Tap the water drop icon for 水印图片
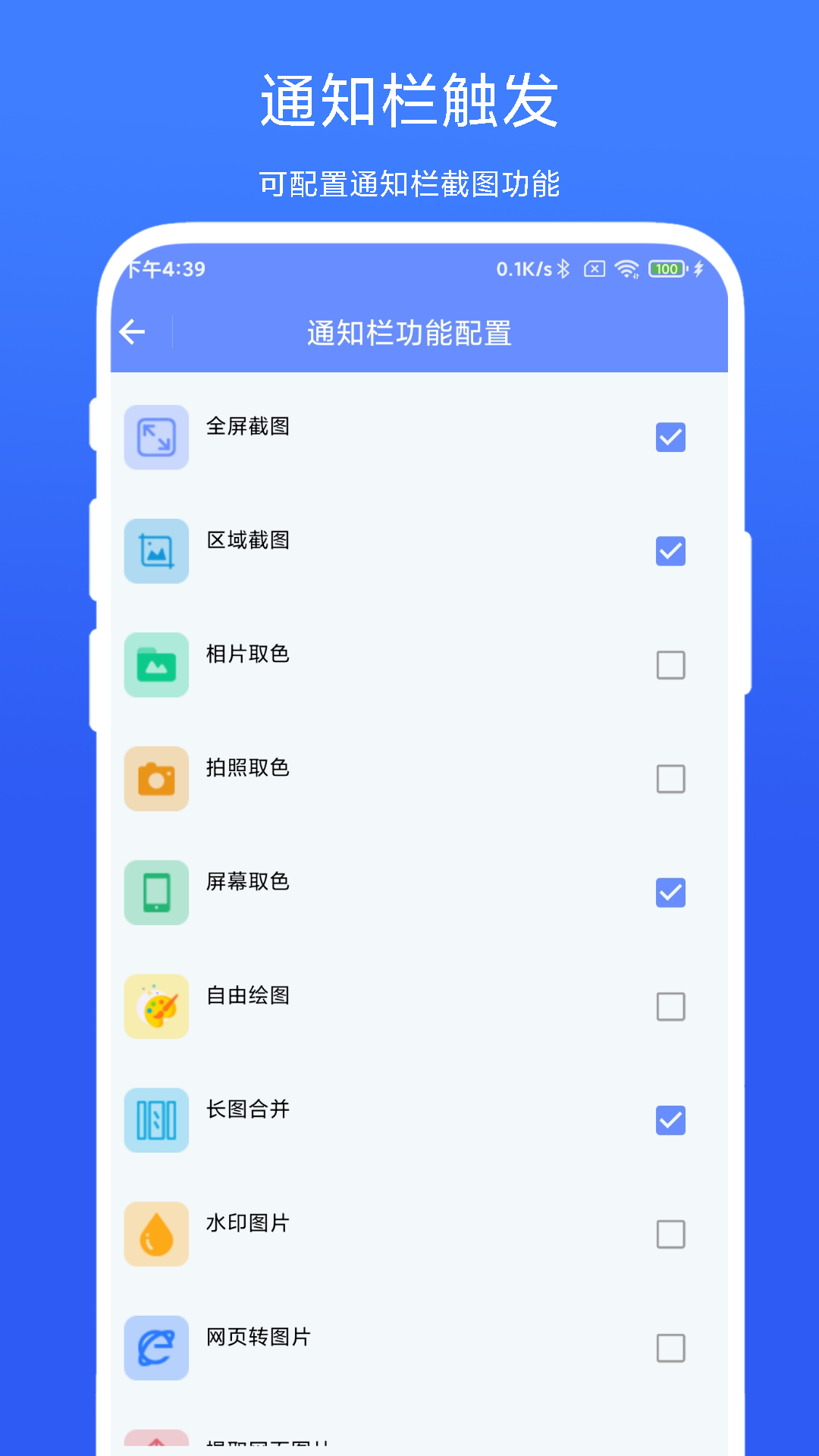Image resolution: width=819 pixels, height=1456 pixels. click(156, 1234)
